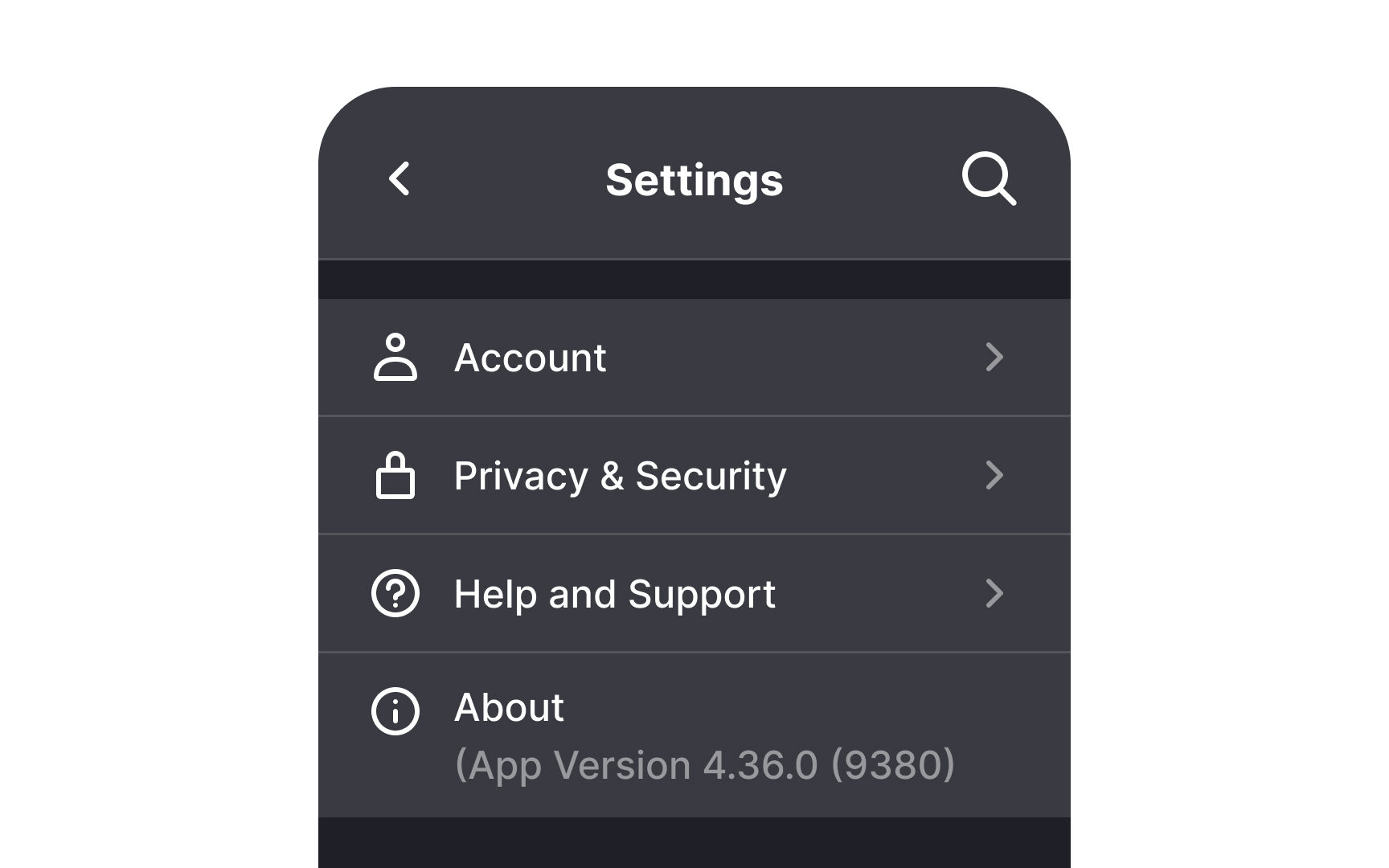Open Account settings
The image size is (1389, 868).
[693, 358]
